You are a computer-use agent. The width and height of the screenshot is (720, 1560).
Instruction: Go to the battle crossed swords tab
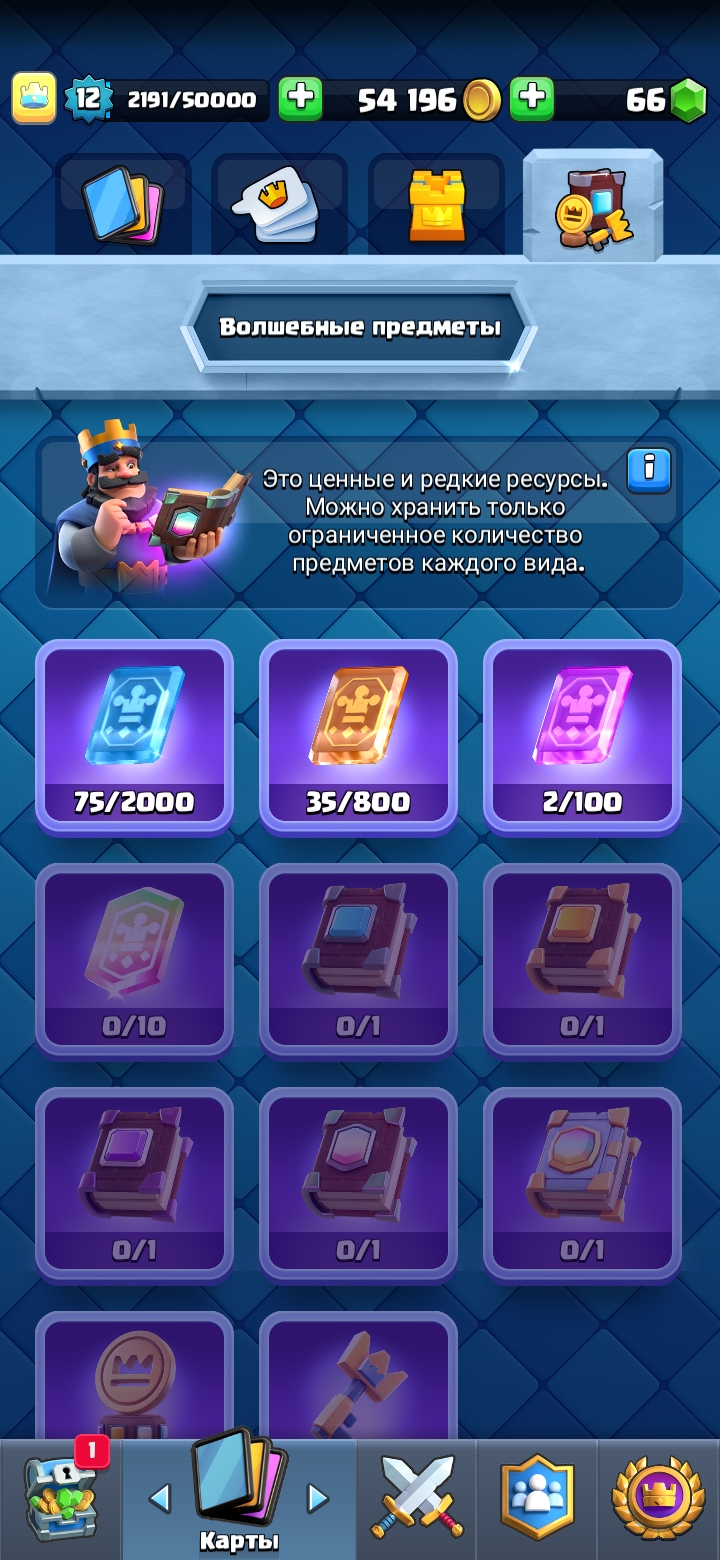click(x=417, y=1498)
